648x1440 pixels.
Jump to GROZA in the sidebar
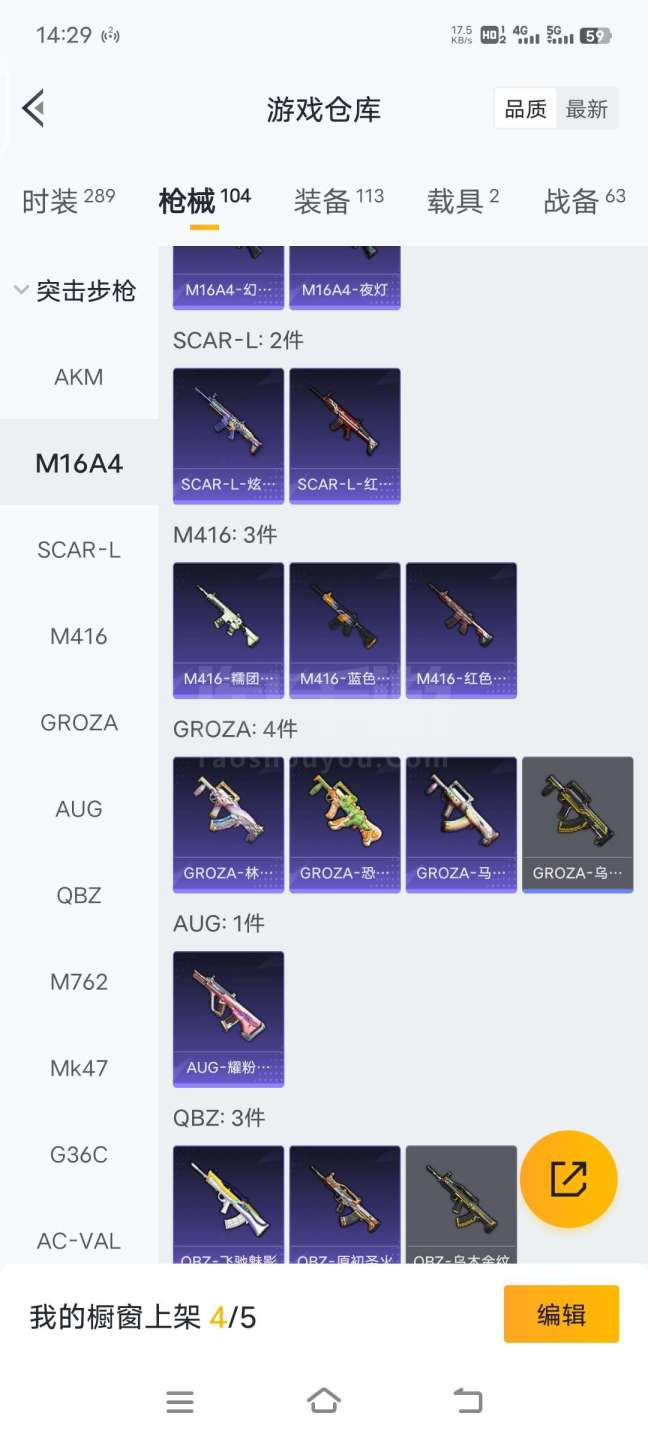(79, 723)
